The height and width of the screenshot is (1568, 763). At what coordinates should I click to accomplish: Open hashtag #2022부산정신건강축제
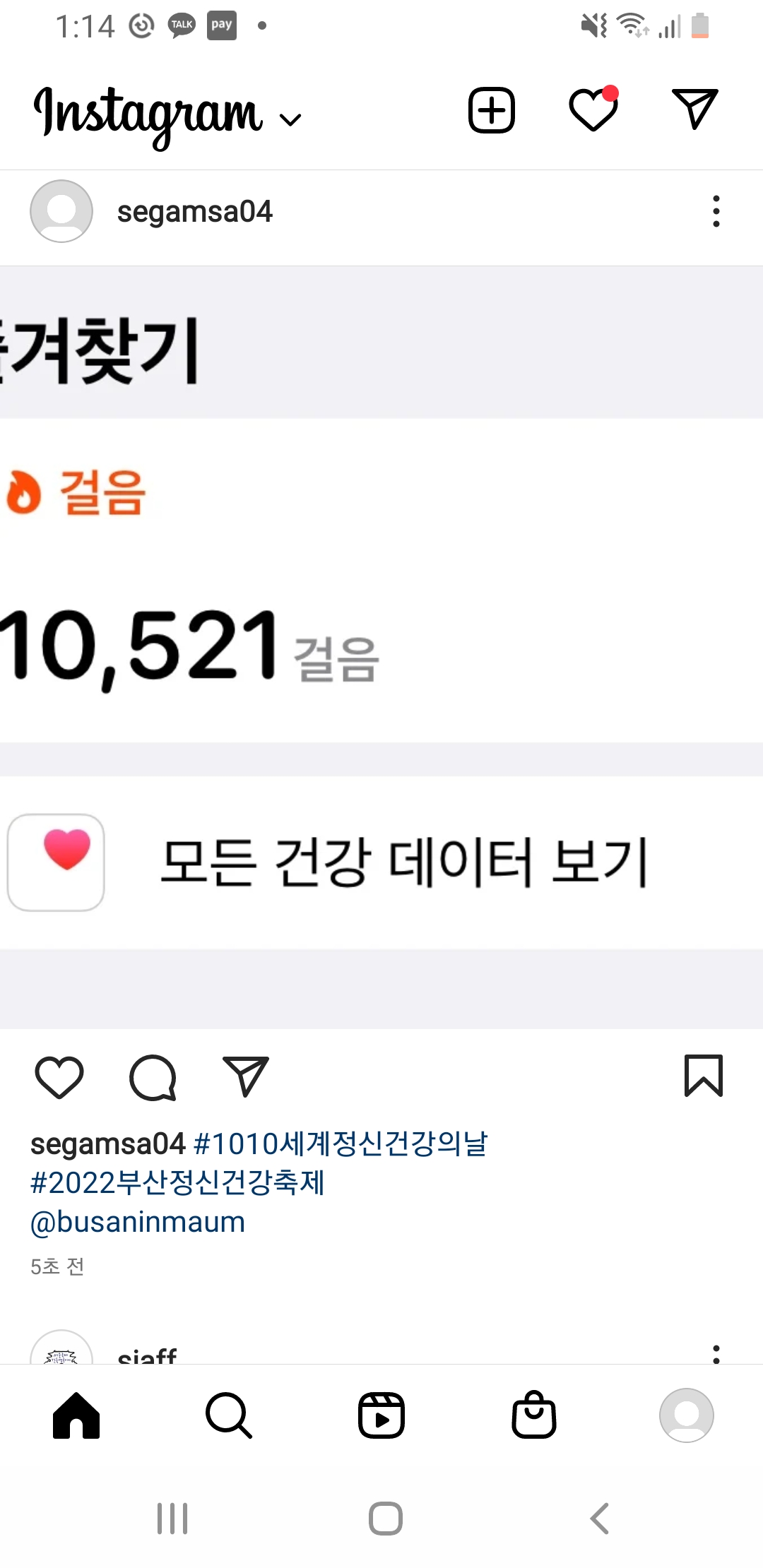tap(177, 1182)
